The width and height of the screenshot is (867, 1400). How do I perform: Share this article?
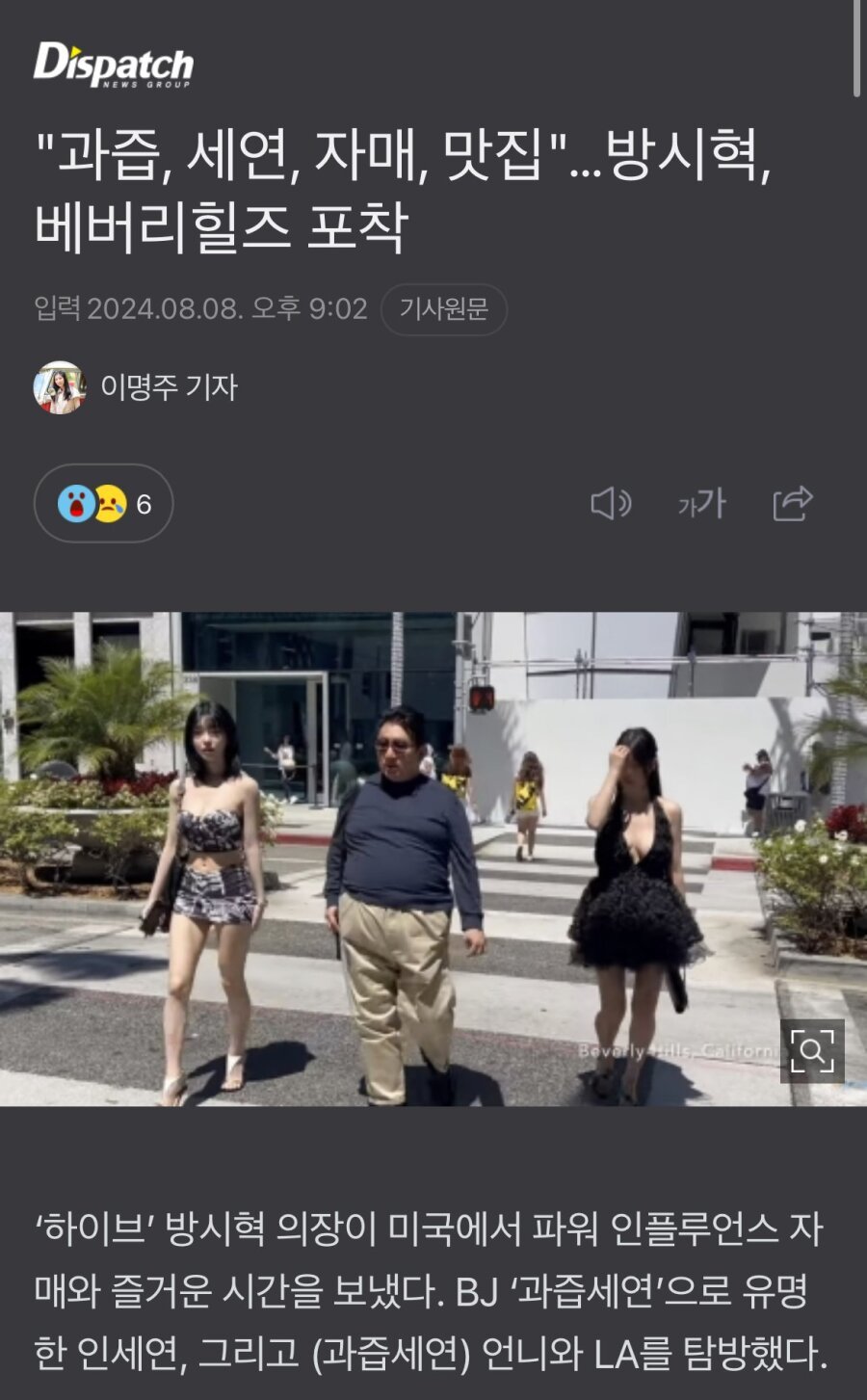[x=792, y=503]
